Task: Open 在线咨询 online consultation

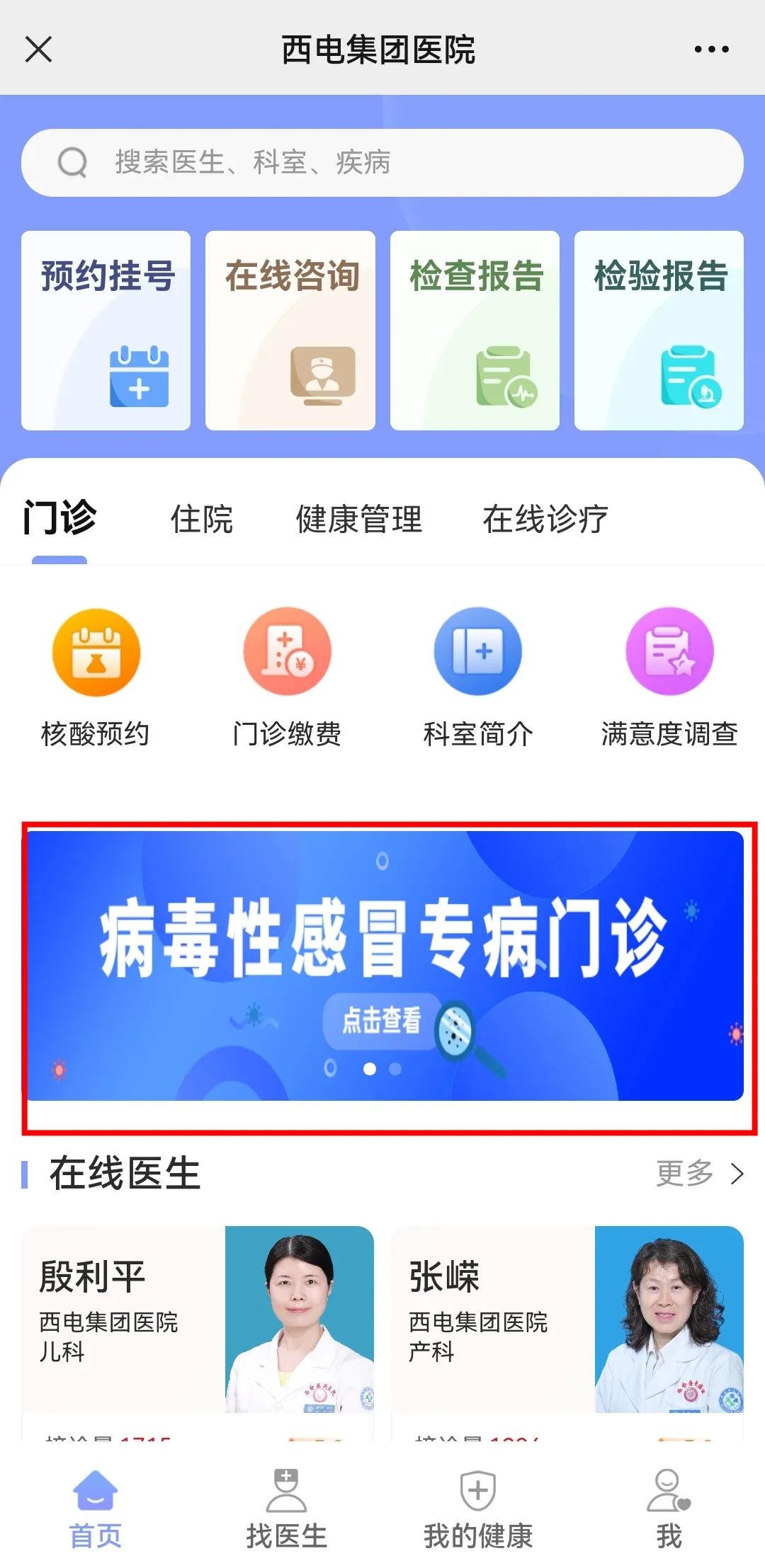Action: 290,331
